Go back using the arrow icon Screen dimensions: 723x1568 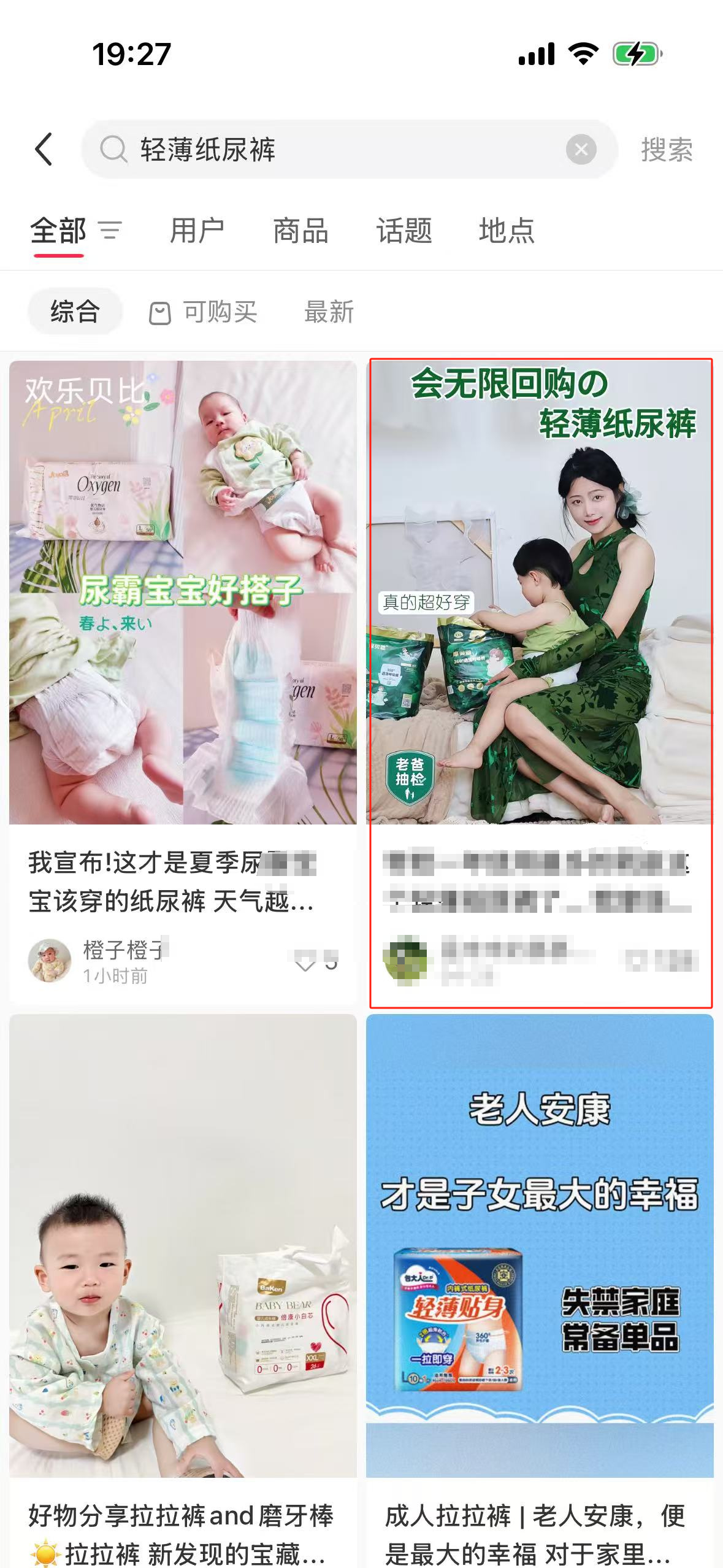tap(44, 149)
